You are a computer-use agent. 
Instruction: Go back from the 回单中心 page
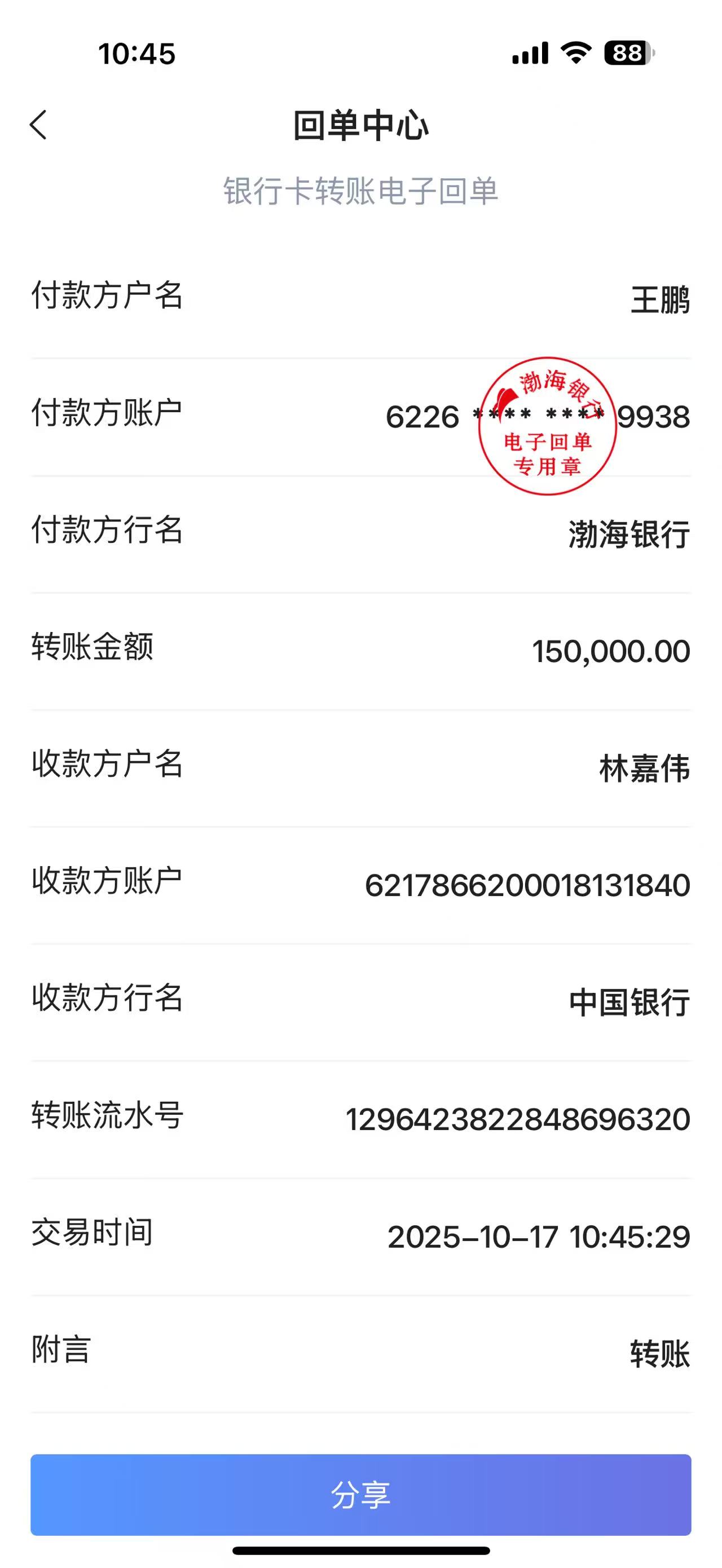38,125
